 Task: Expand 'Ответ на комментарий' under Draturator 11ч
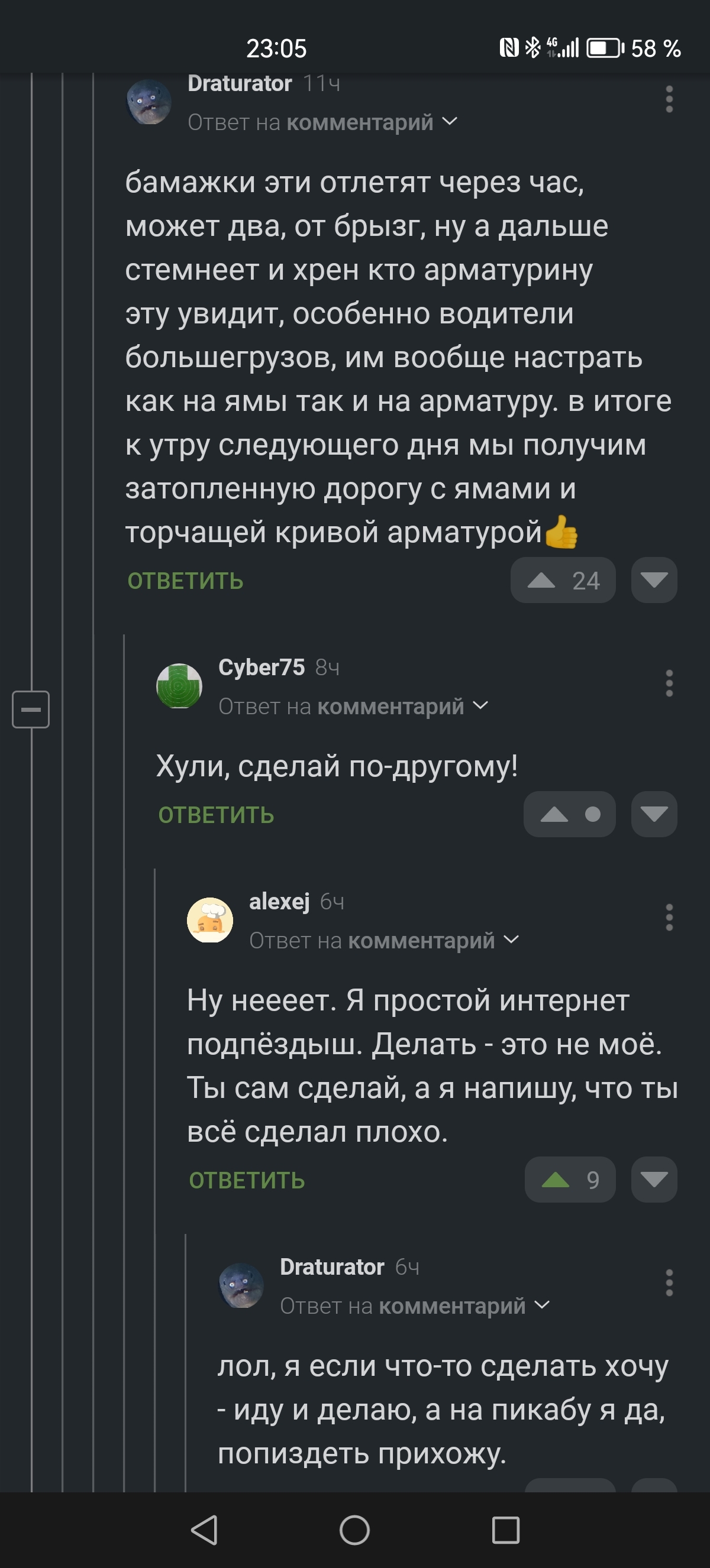tap(322, 122)
